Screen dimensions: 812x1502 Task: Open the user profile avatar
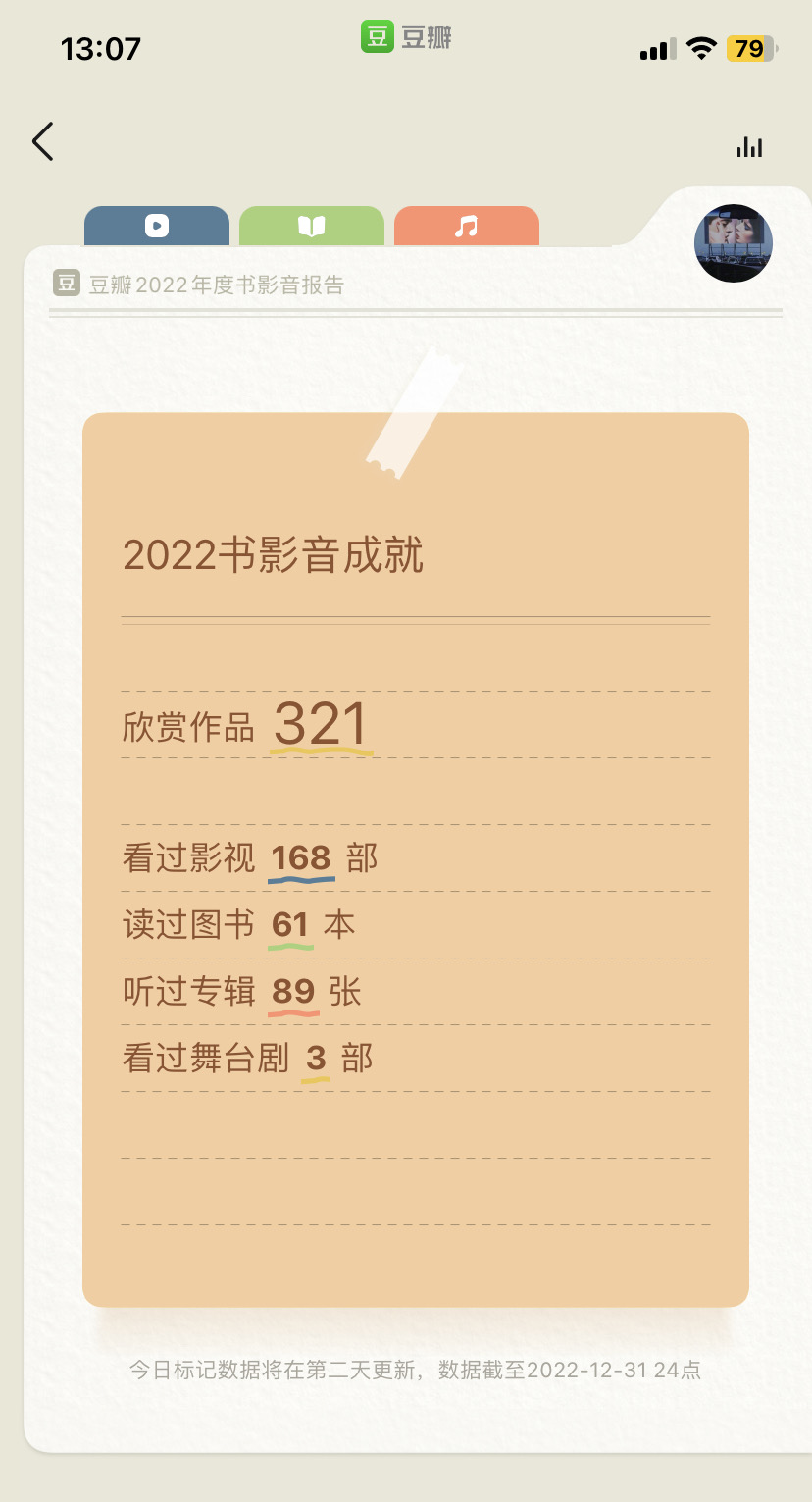[x=734, y=243]
